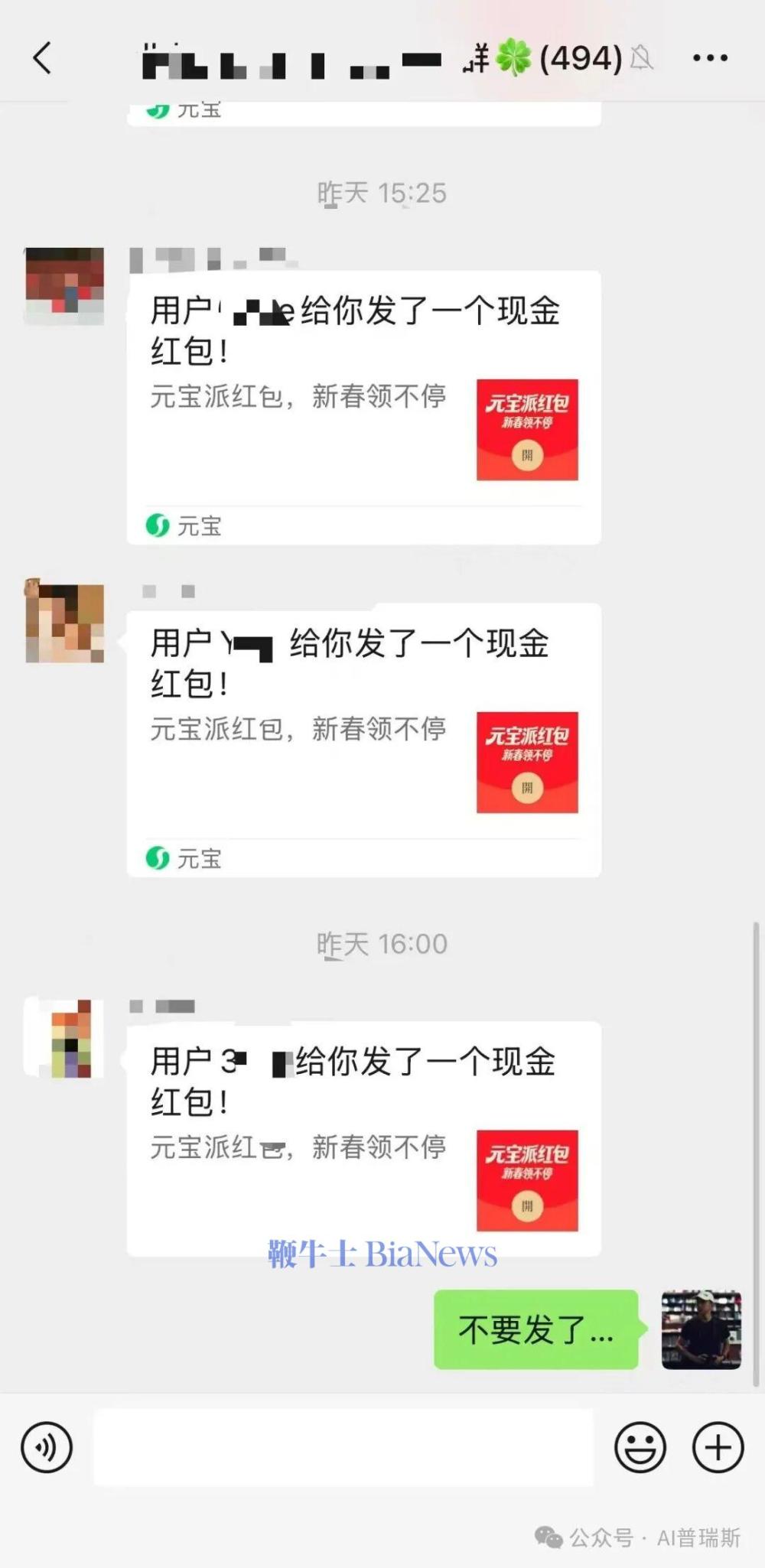
Task: Open the plus attachment menu
Action: tap(718, 1448)
